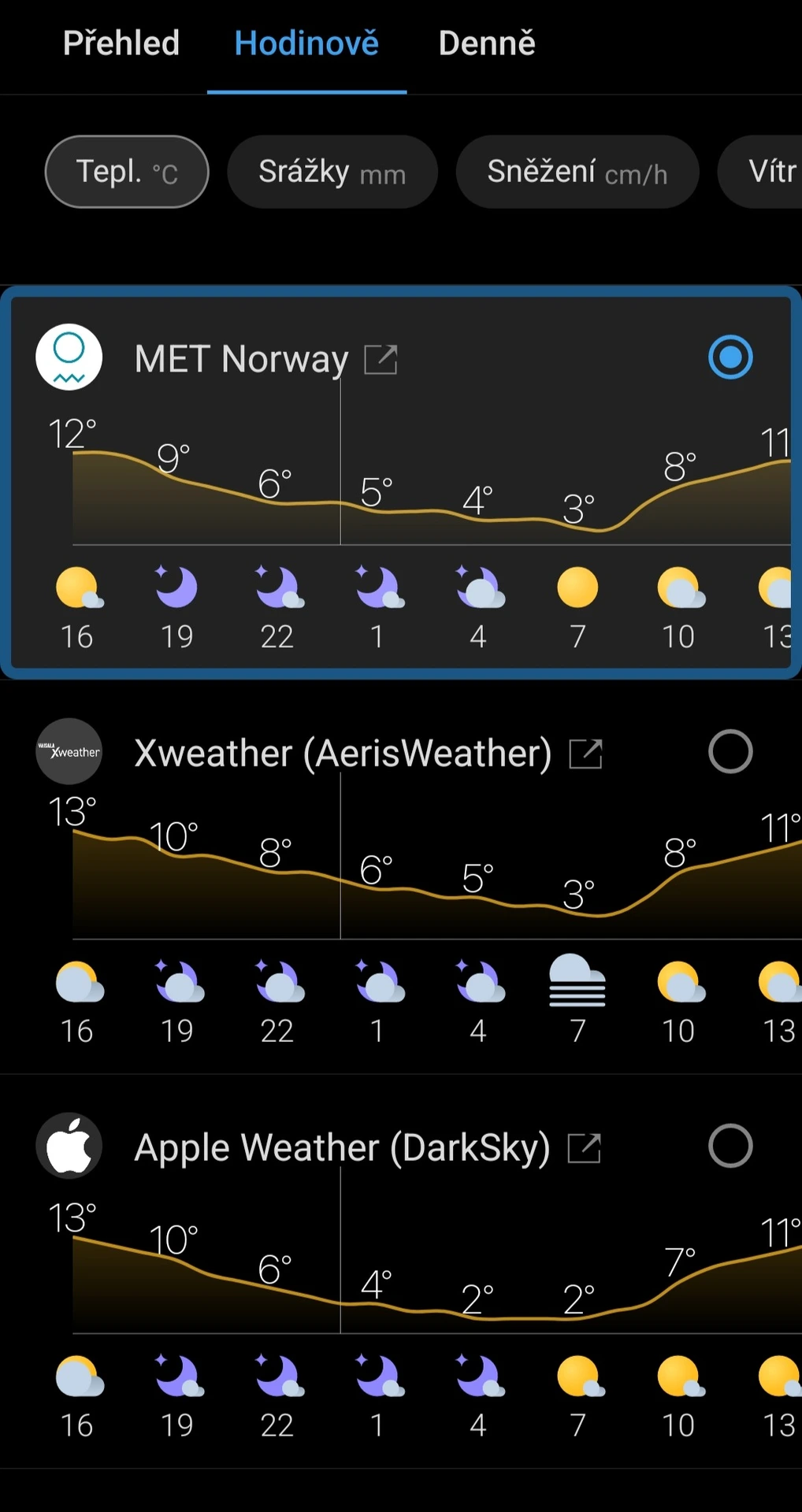Open MET Norway external link icon
This screenshot has height=1512, width=802.
[381, 359]
